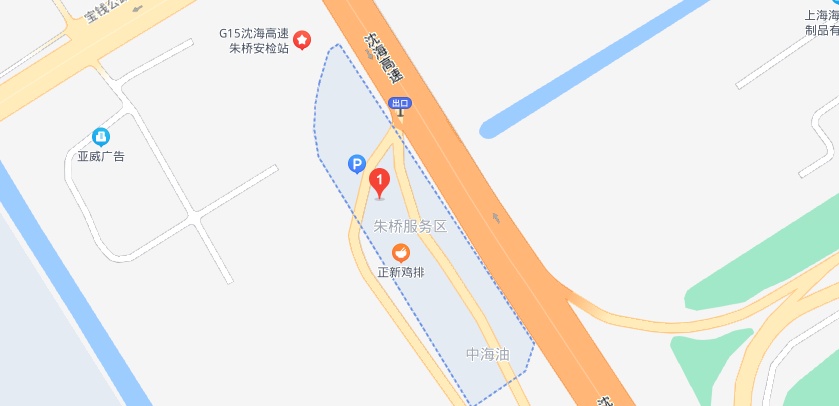
Task: Open the G15沈海高速朱桥安检站 marker
Action: [300, 40]
